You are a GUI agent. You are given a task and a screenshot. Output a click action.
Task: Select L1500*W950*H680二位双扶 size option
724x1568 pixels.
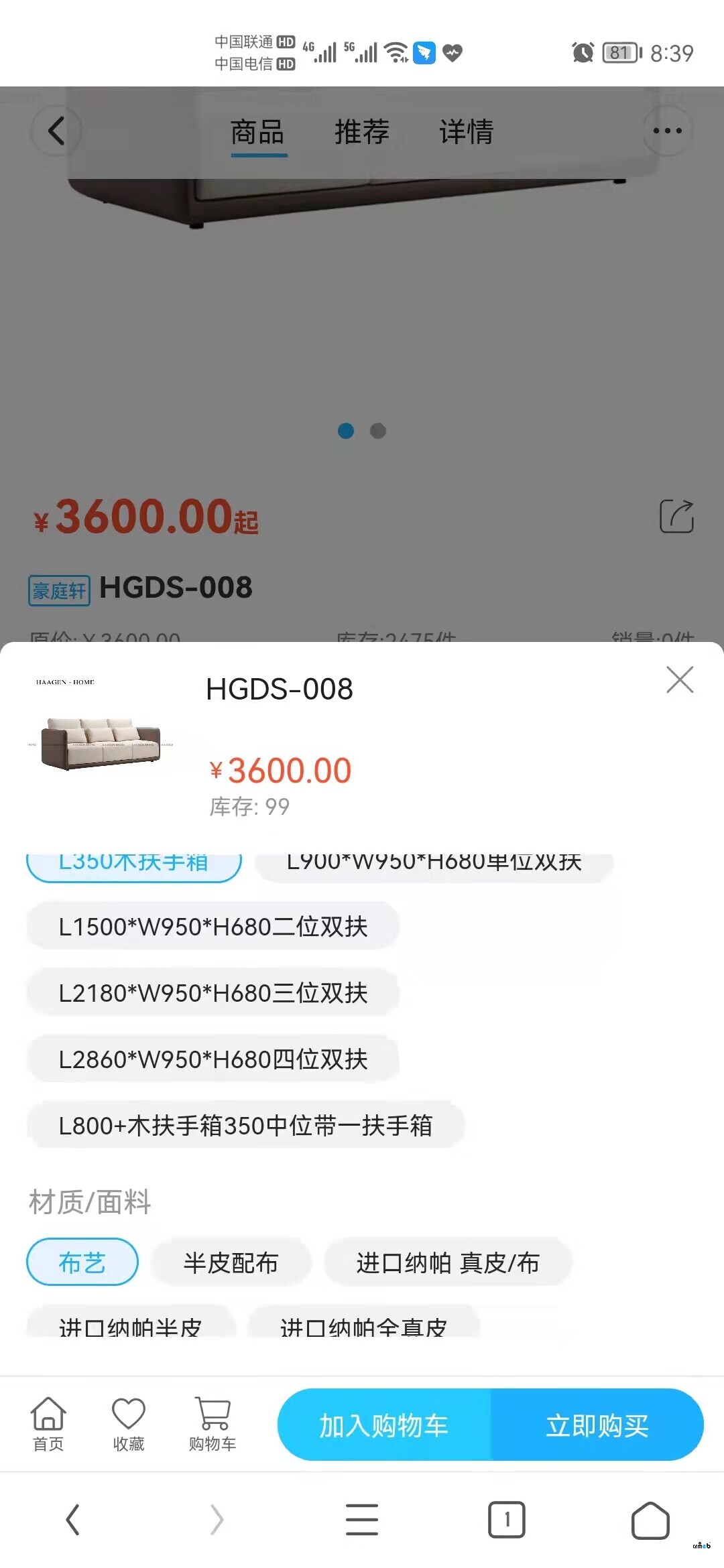point(213,927)
